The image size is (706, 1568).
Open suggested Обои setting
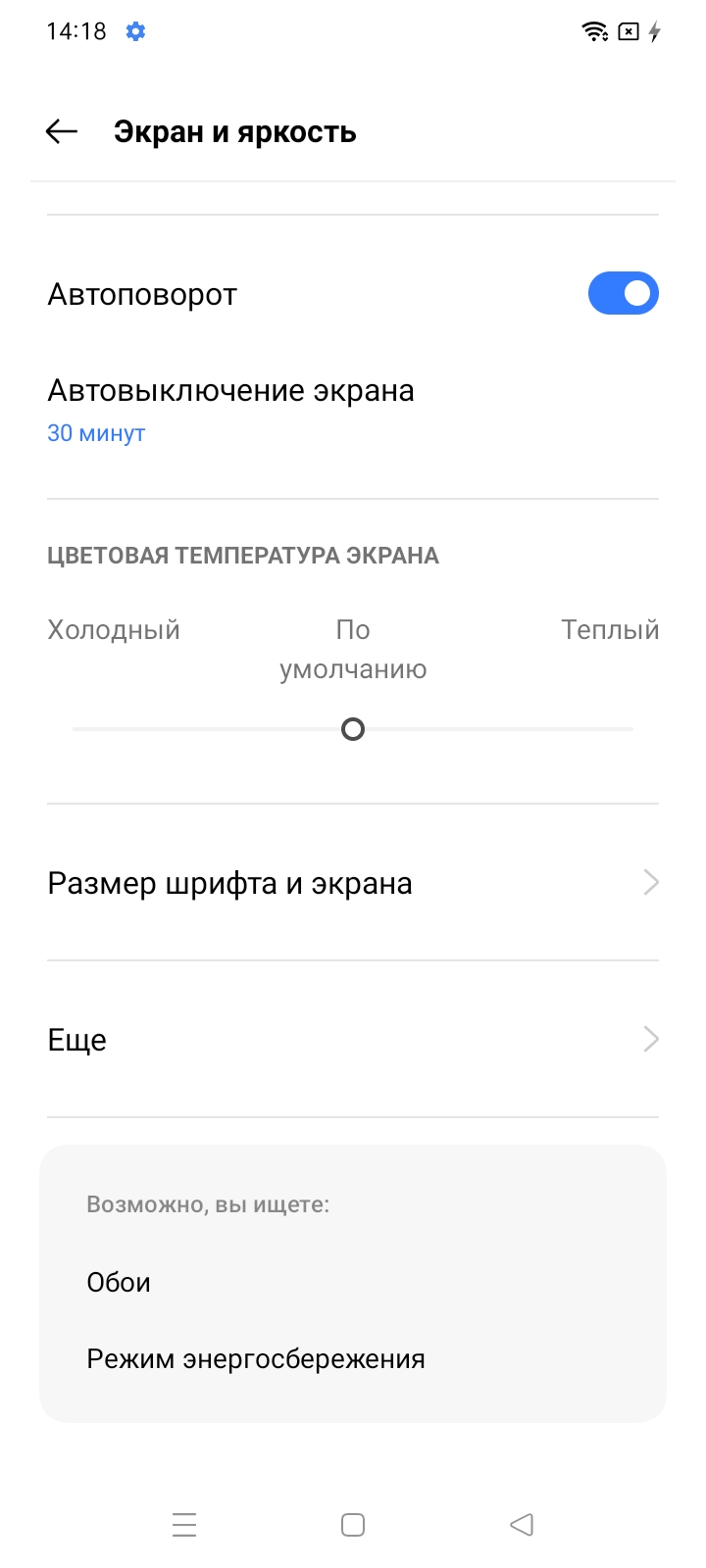(119, 1282)
